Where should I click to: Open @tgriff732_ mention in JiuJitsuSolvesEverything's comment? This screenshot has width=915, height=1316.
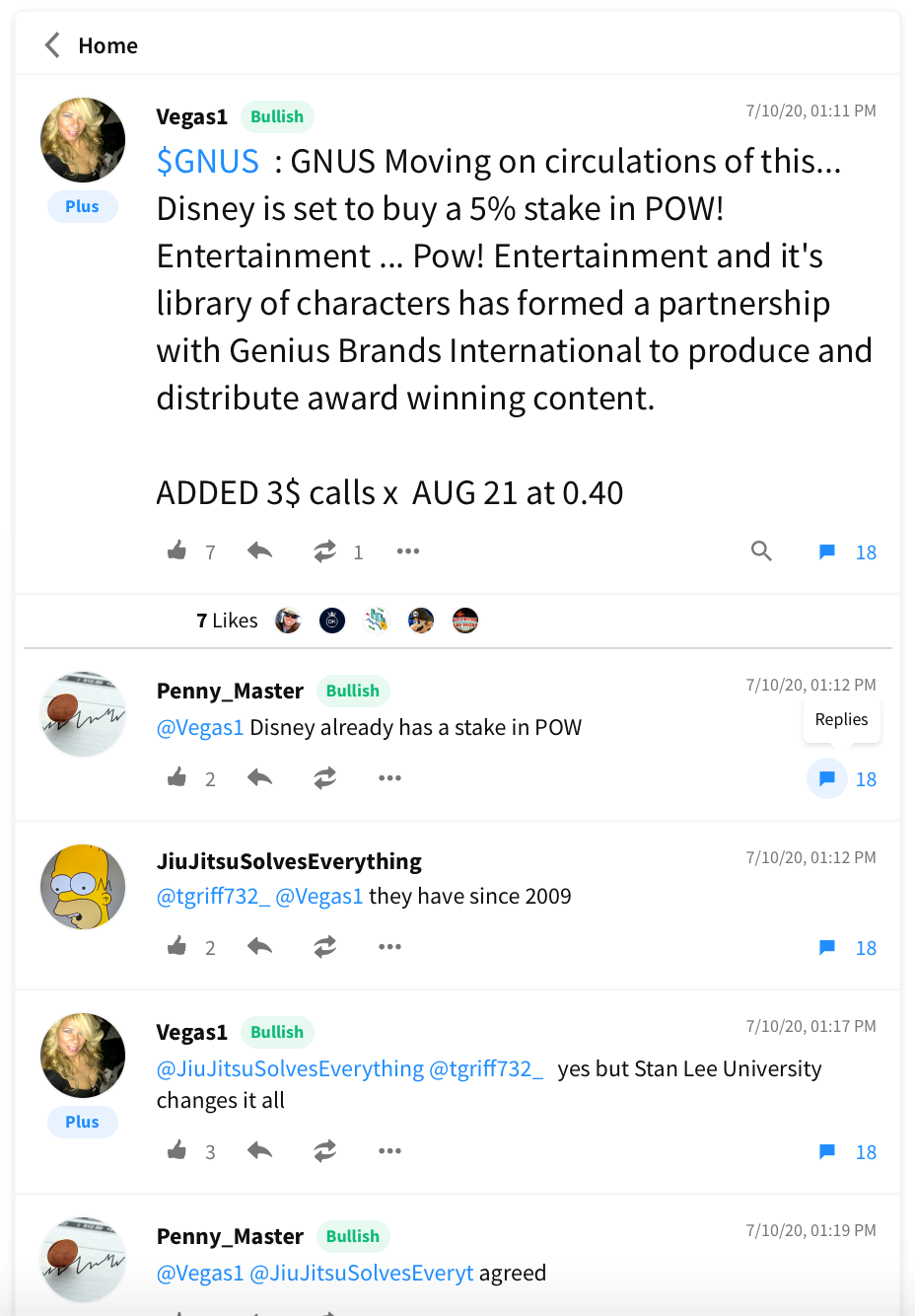coord(213,897)
